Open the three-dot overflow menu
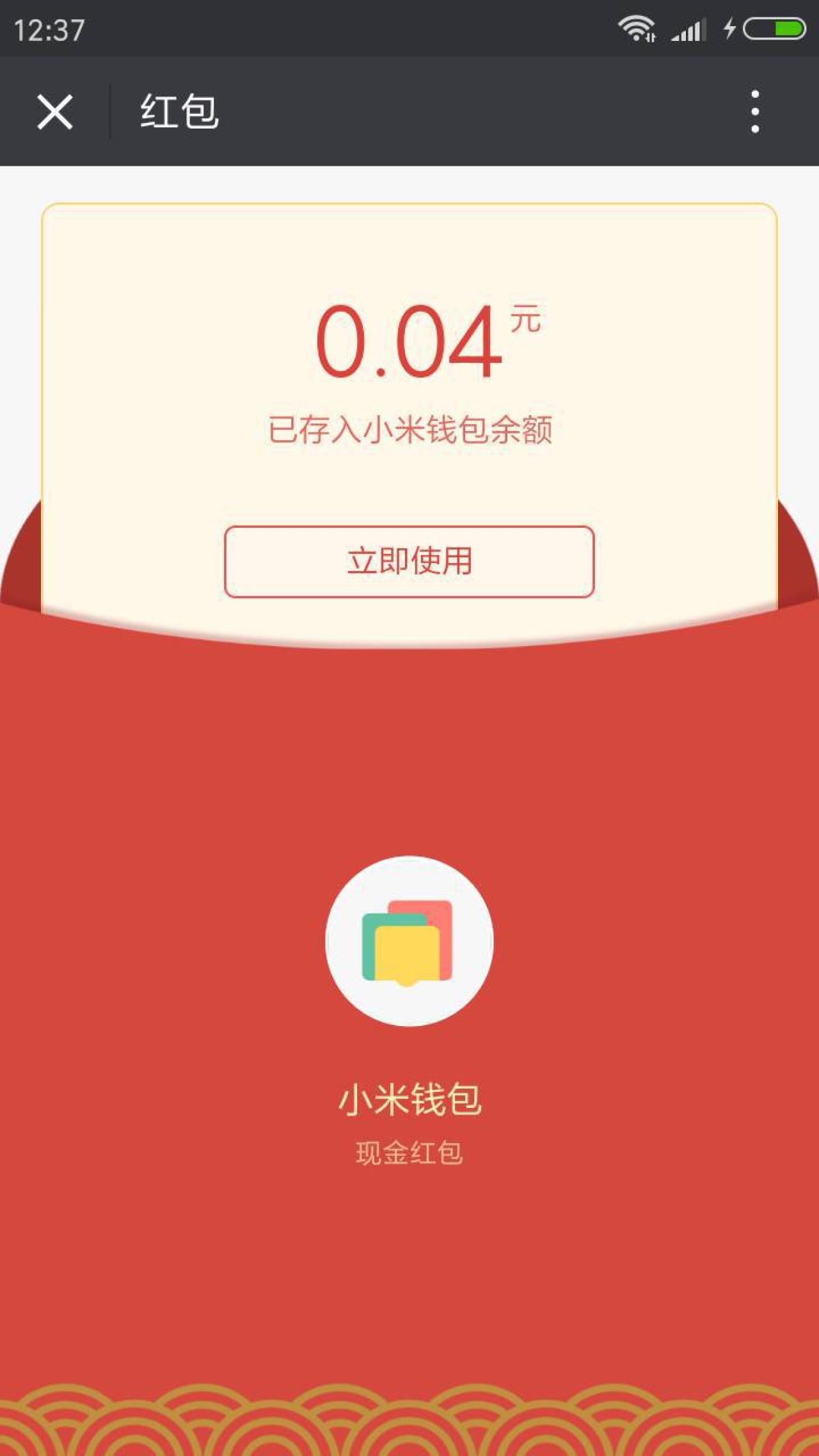The width and height of the screenshot is (819, 1456). click(x=755, y=112)
